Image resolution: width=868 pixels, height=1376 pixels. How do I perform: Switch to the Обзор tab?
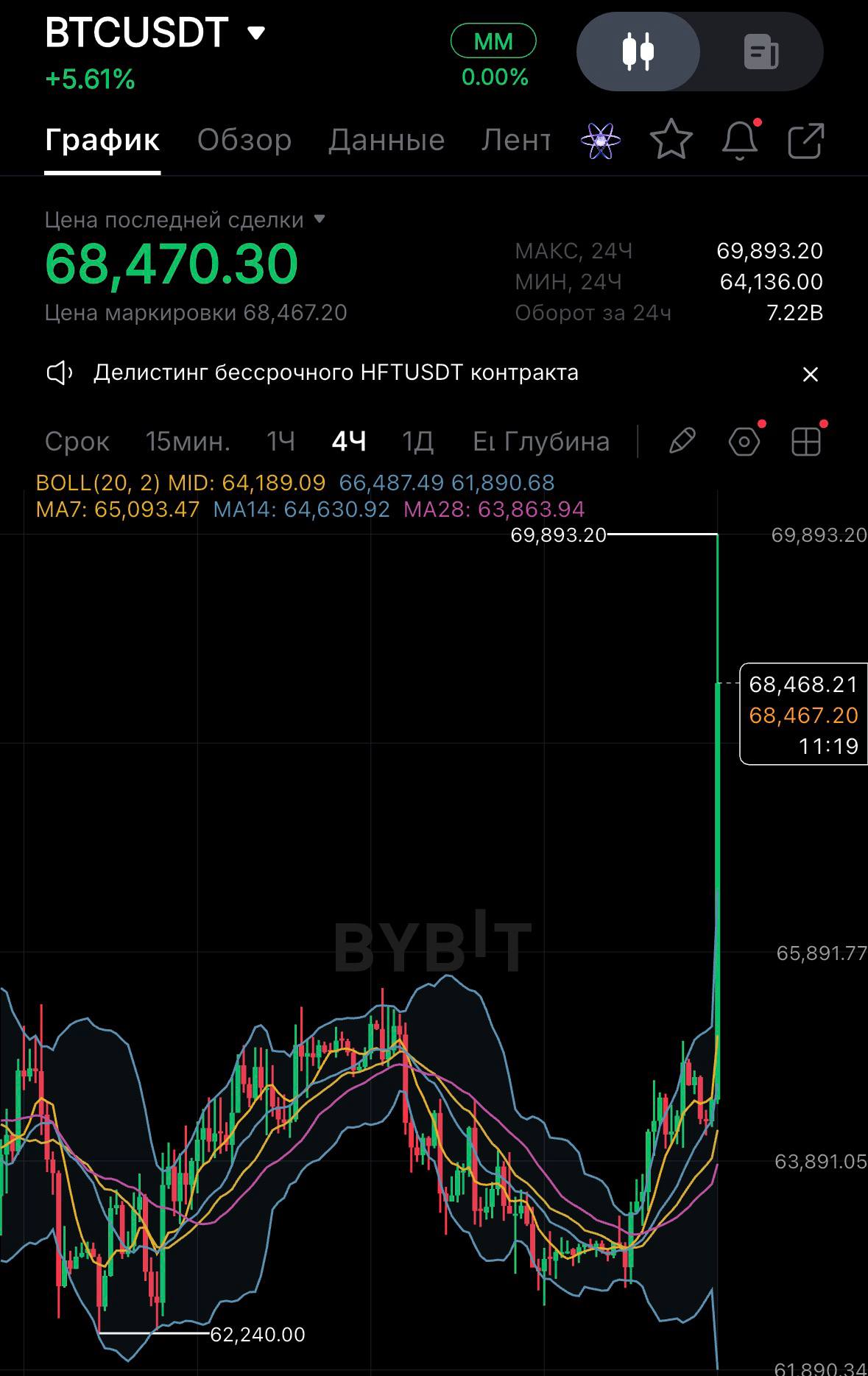point(244,140)
